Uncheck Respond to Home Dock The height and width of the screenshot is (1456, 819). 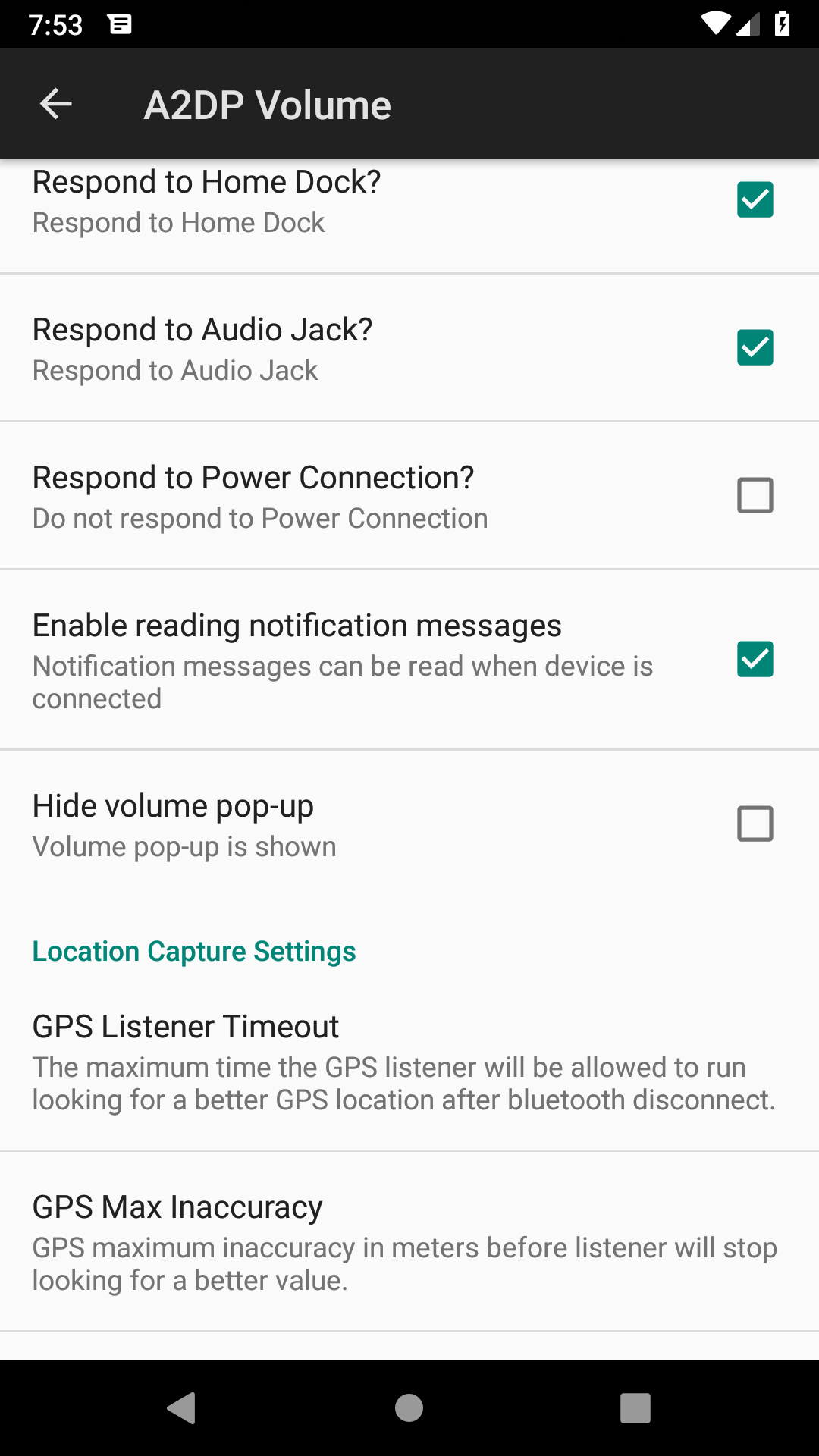click(755, 200)
